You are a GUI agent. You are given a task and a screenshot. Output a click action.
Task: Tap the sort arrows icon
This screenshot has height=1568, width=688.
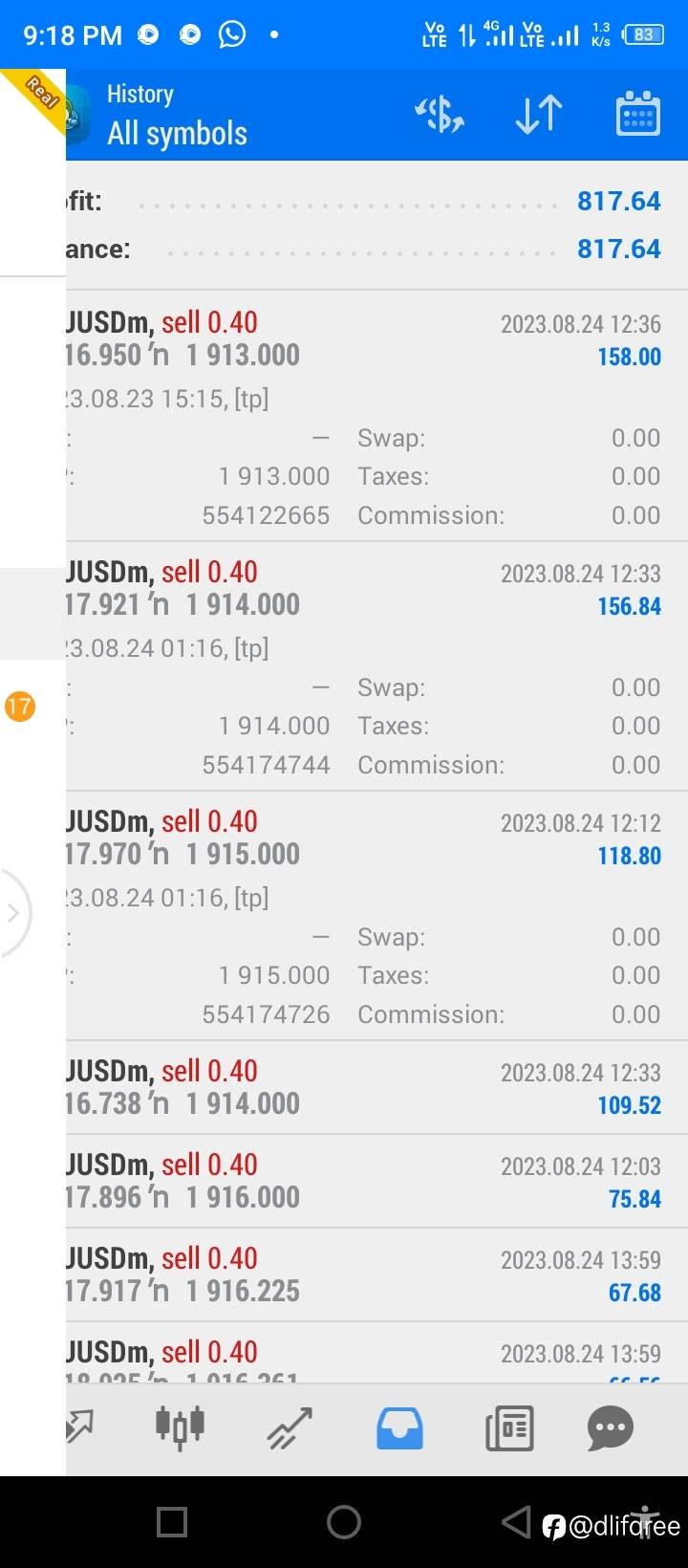[538, 116]
